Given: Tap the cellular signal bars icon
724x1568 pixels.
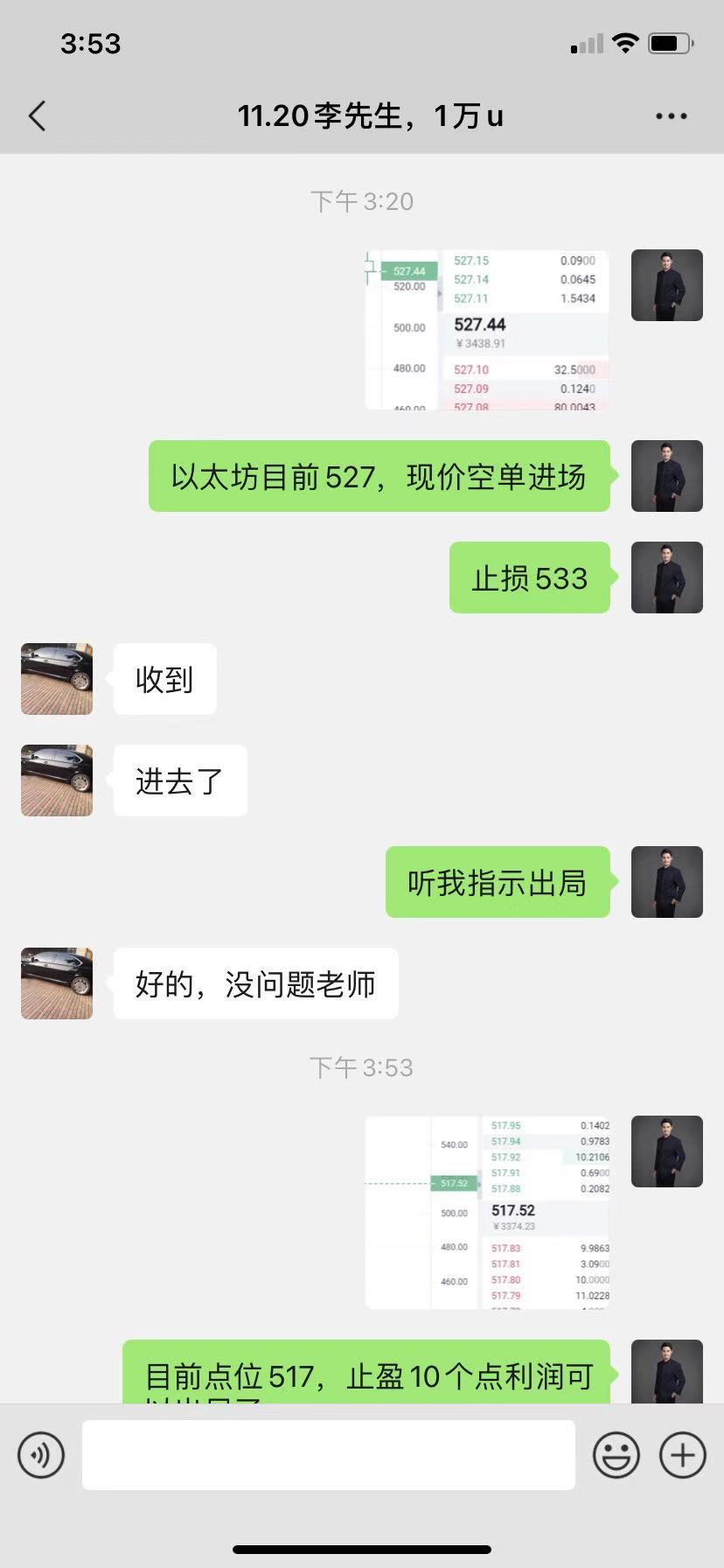Looking at the screenshot, I should [x=587, y=41].
